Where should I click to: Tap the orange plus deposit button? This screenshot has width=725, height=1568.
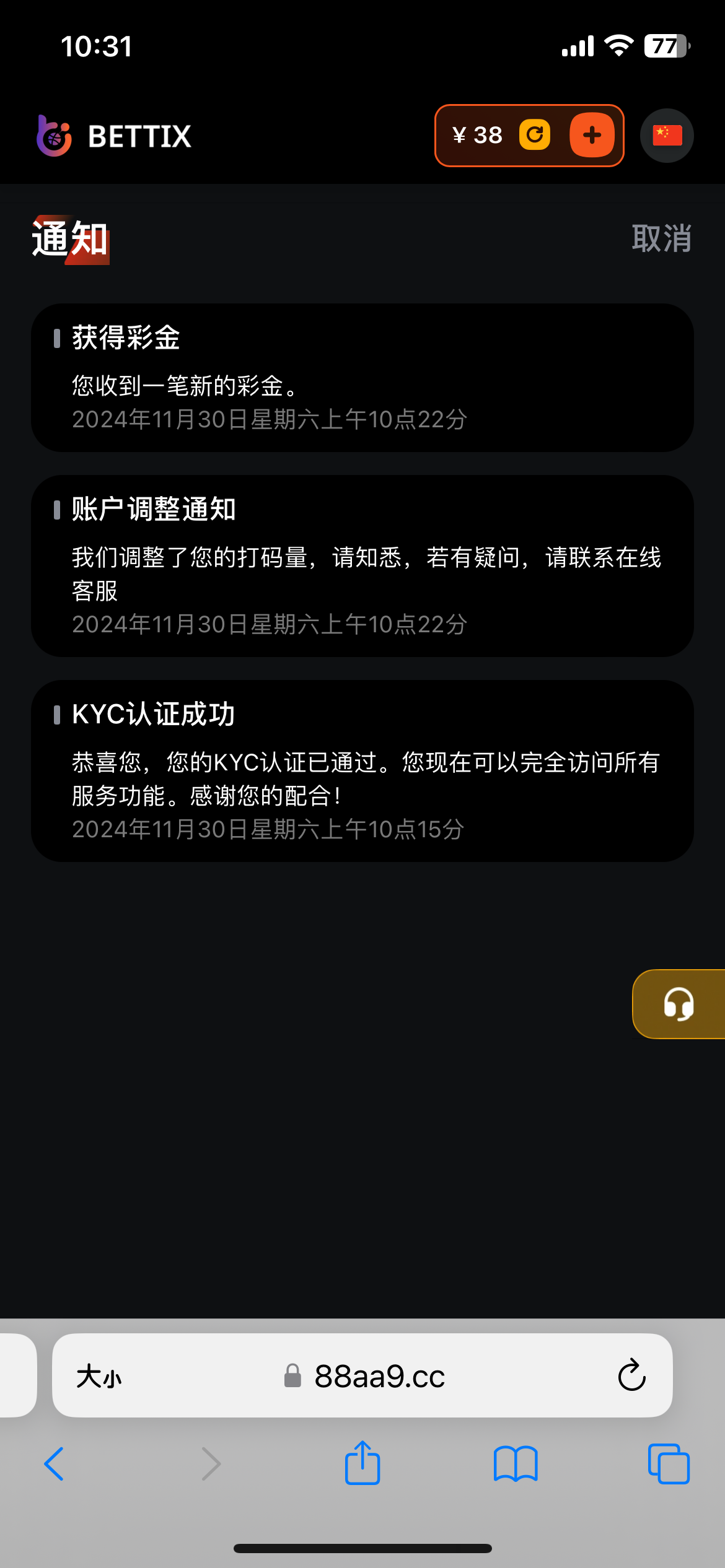click(x=592, y=135)
